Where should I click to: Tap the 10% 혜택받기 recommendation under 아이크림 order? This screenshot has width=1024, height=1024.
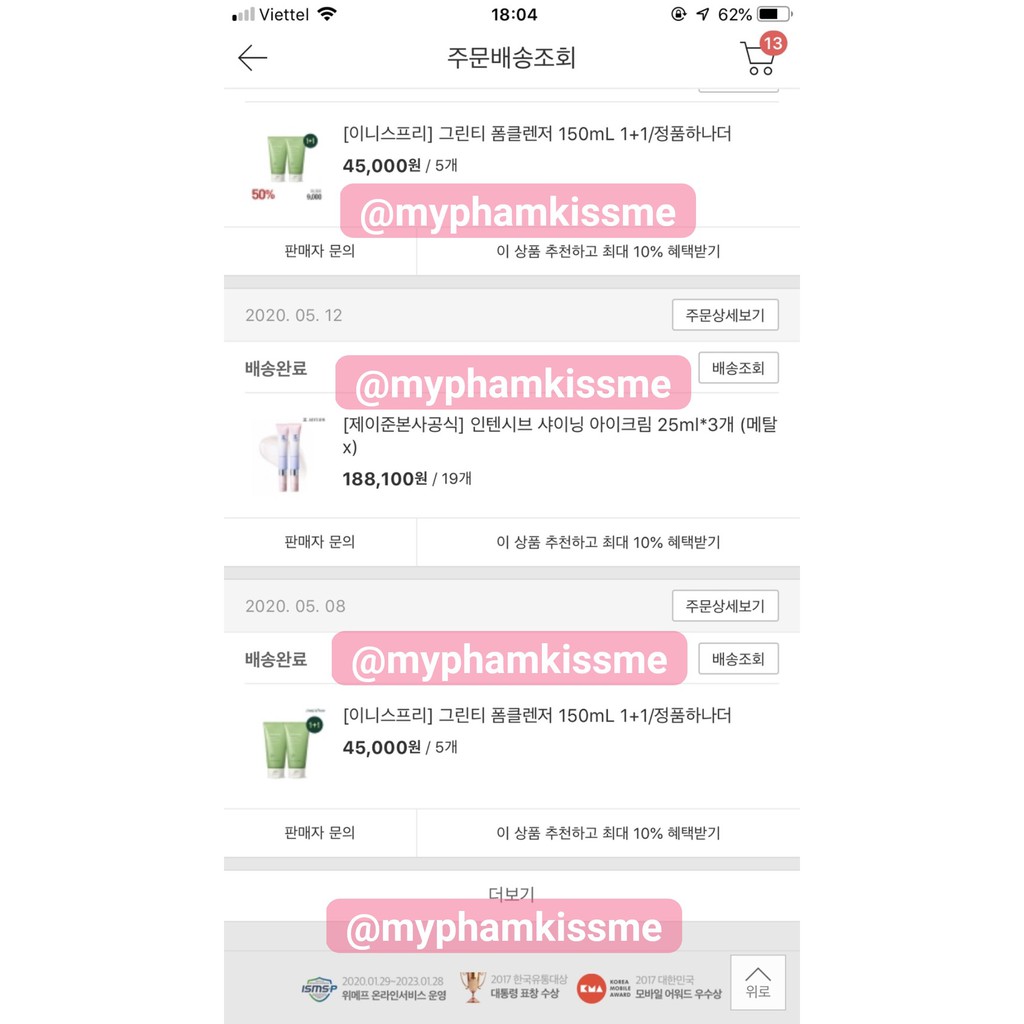(x=608, y=542)
